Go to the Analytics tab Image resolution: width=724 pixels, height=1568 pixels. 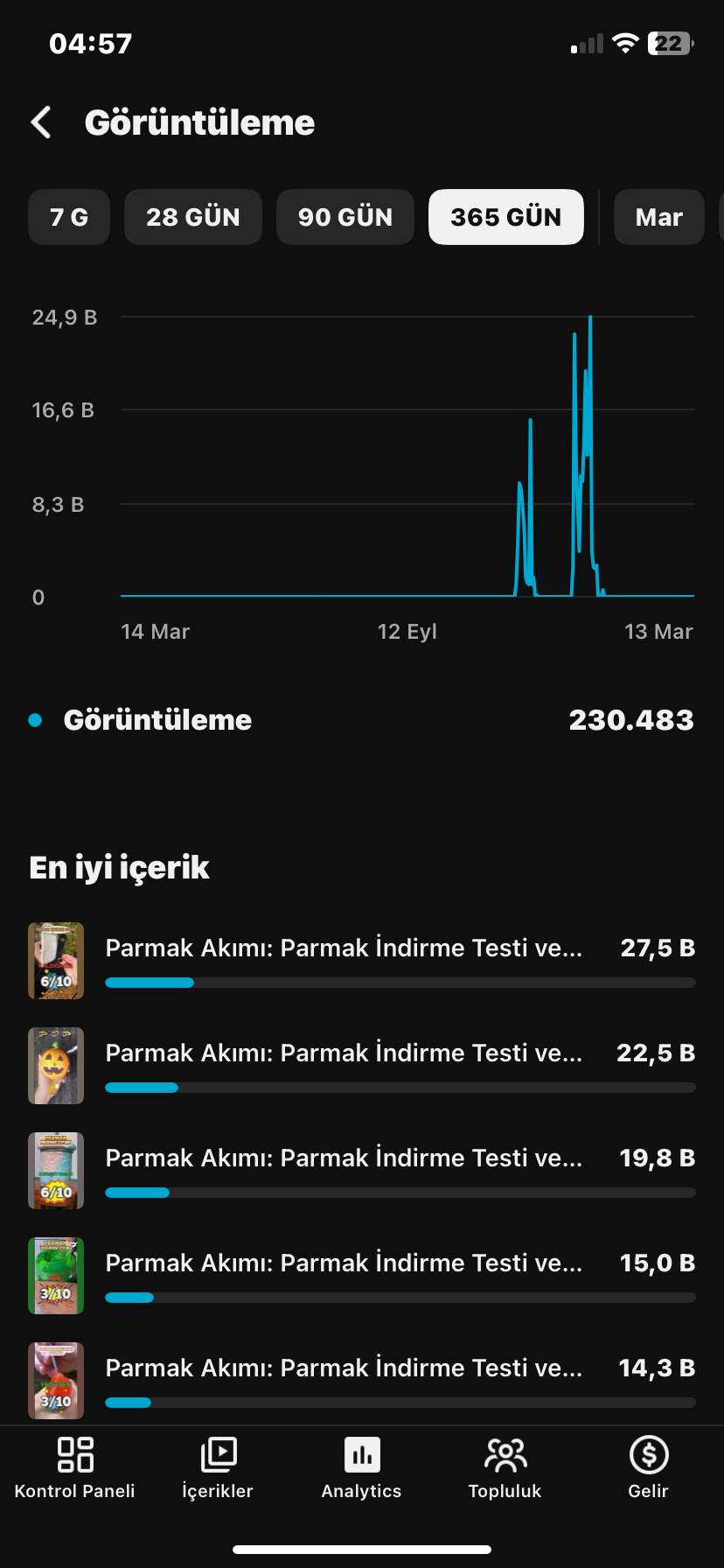[x=362, y=1469]
